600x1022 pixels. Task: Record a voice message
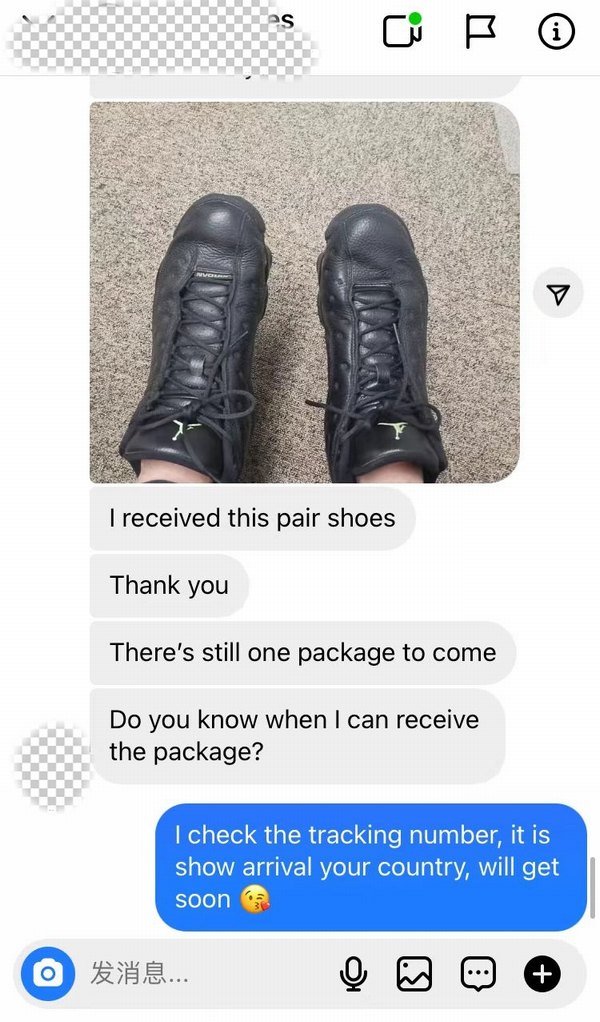[x=353, y=973]
